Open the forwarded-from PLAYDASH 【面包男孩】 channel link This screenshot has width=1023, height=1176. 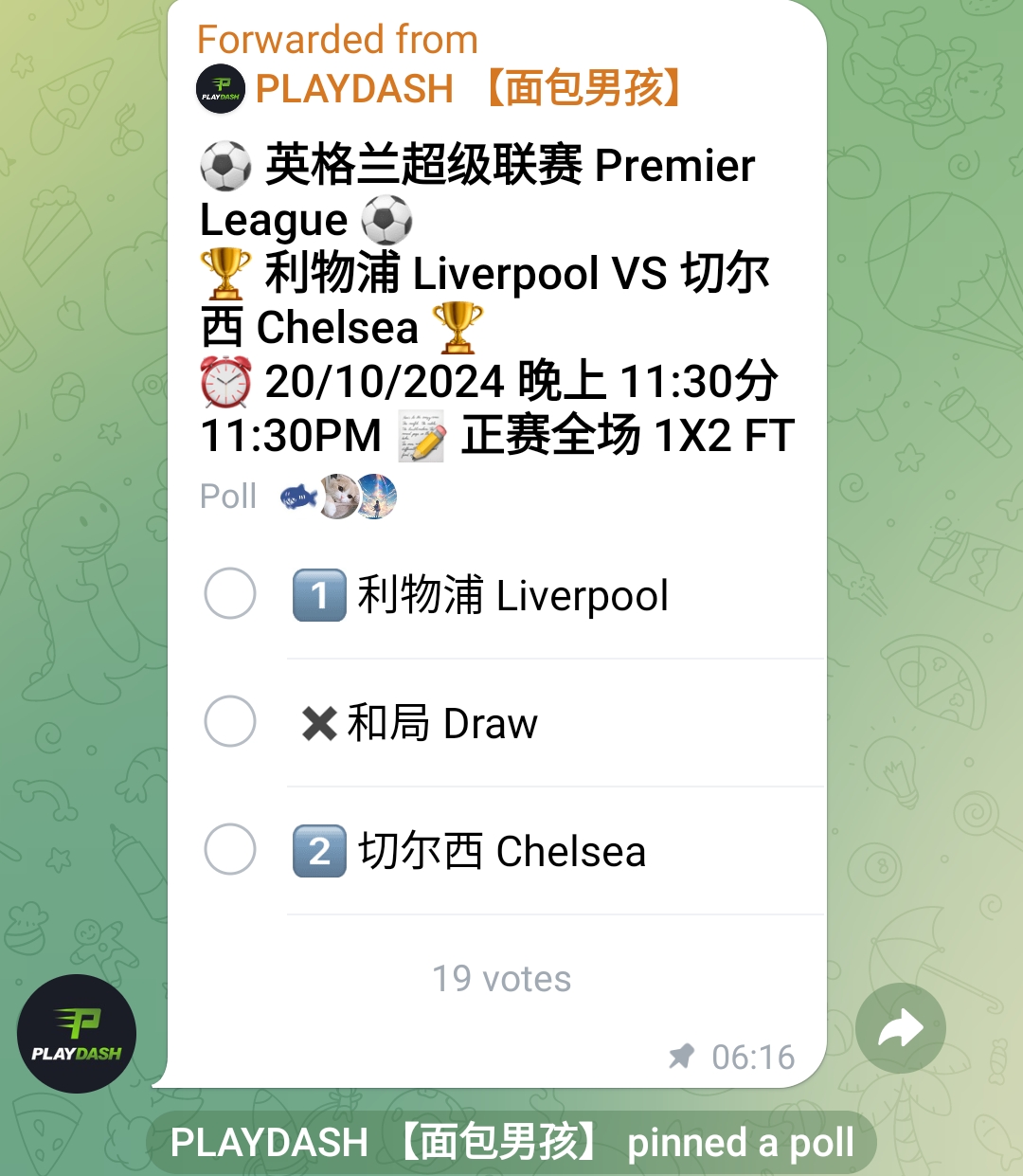[468, 89]
